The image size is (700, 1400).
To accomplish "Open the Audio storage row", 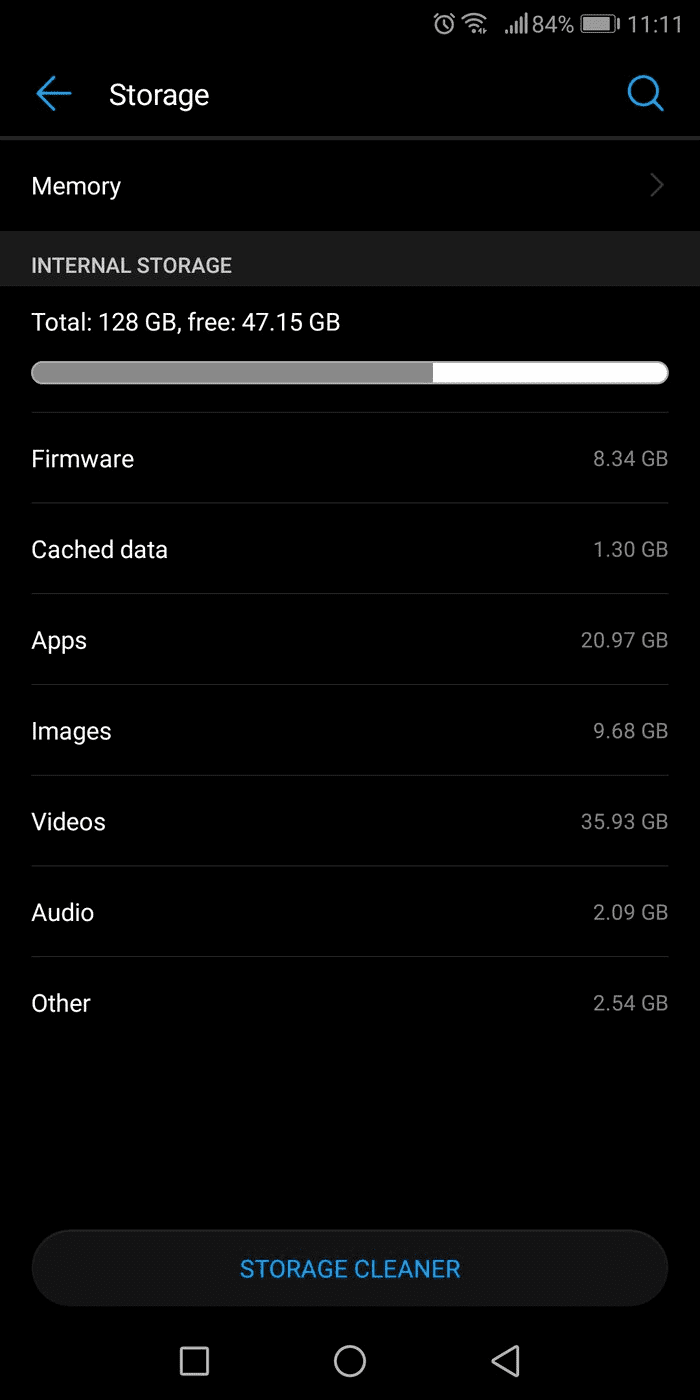I will click(x=350, y=912).
